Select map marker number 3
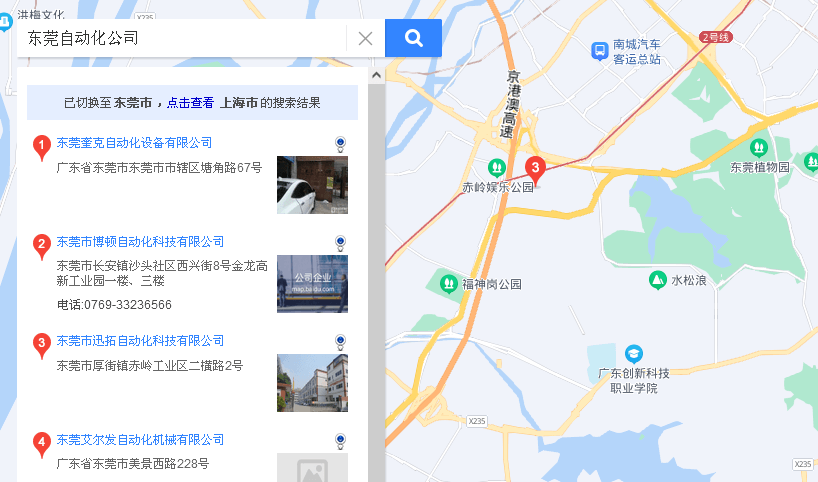The width and height of the screenshot is (818, 482). click(535, 168)
